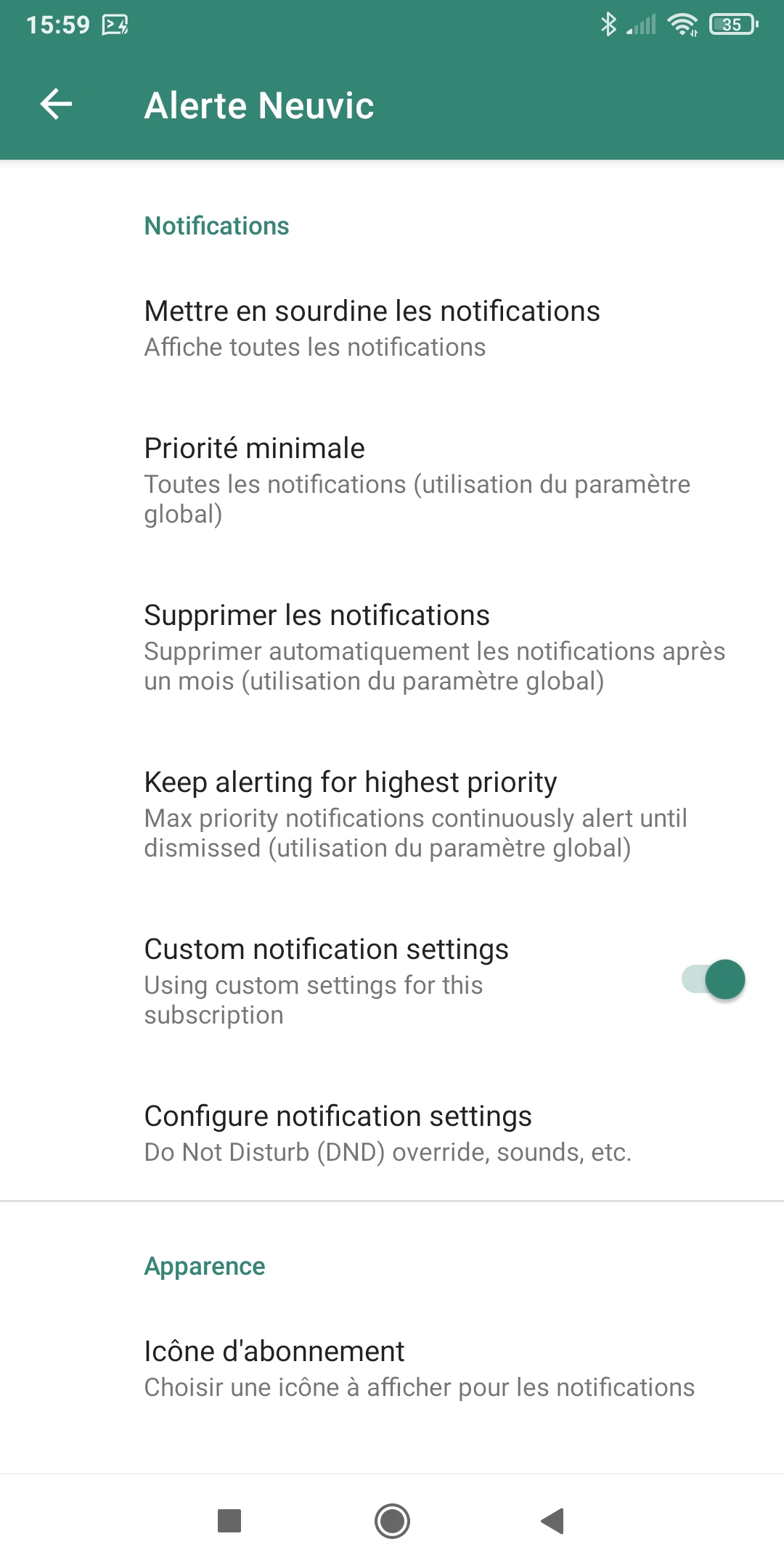Go back from Alerte Neuvic settings

pyautogui.click(x=56, y=105)
